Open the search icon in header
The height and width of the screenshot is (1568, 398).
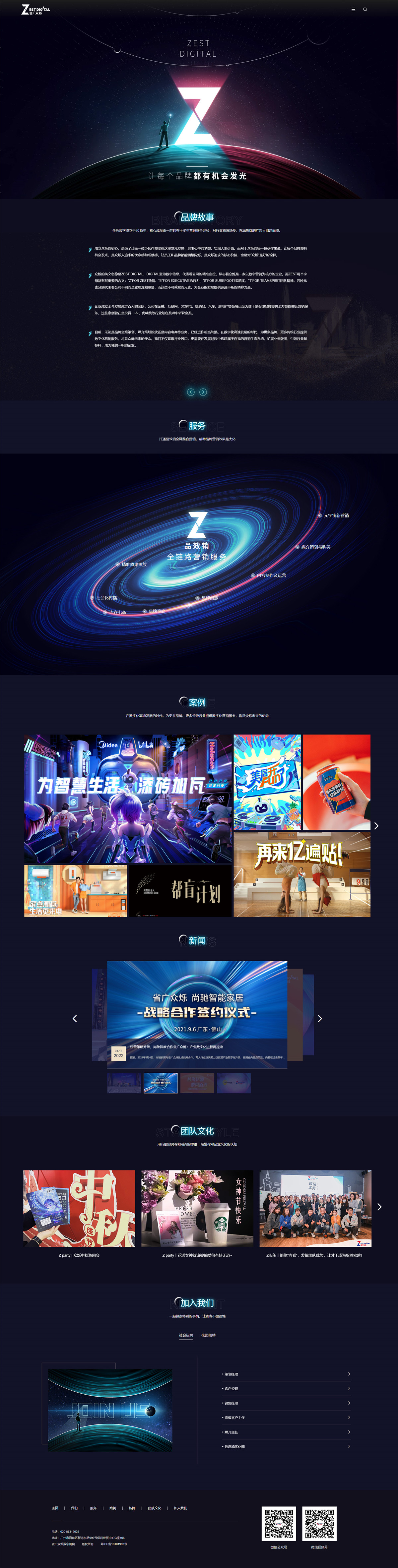tap(365, 9)
